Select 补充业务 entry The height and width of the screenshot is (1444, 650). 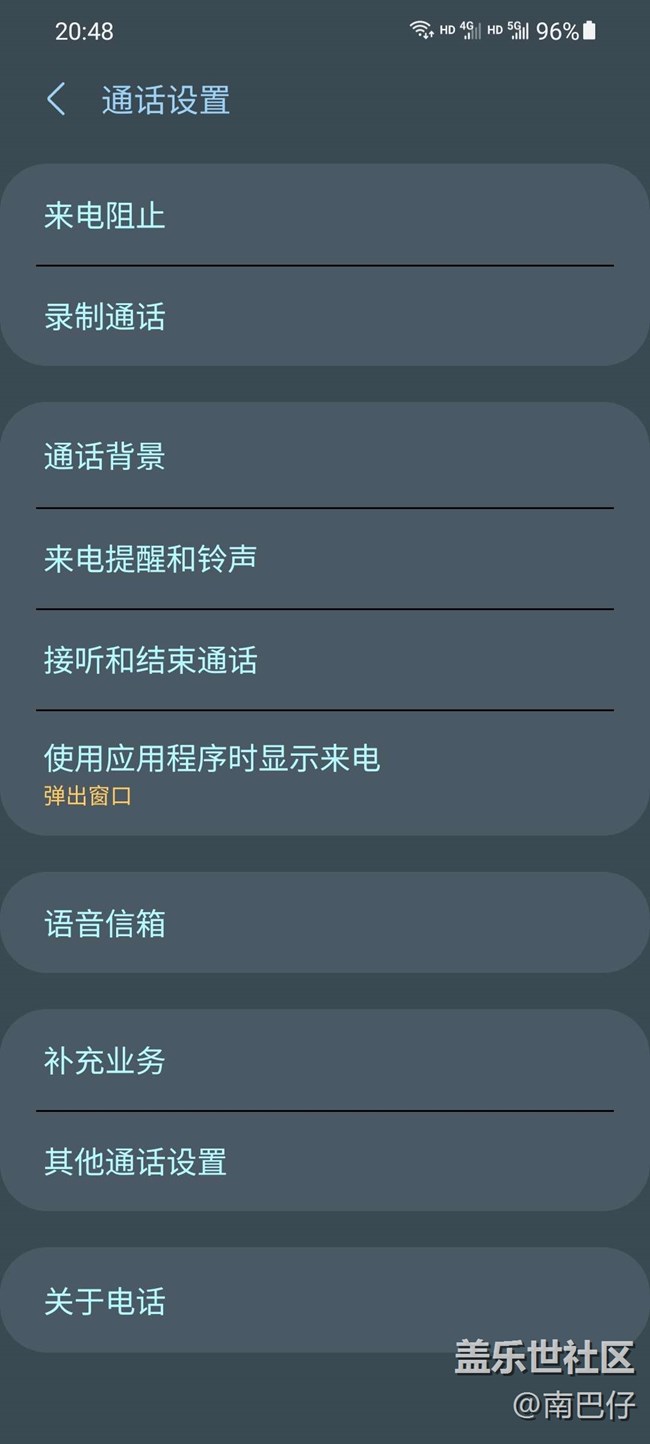(x=325, y=1060)
